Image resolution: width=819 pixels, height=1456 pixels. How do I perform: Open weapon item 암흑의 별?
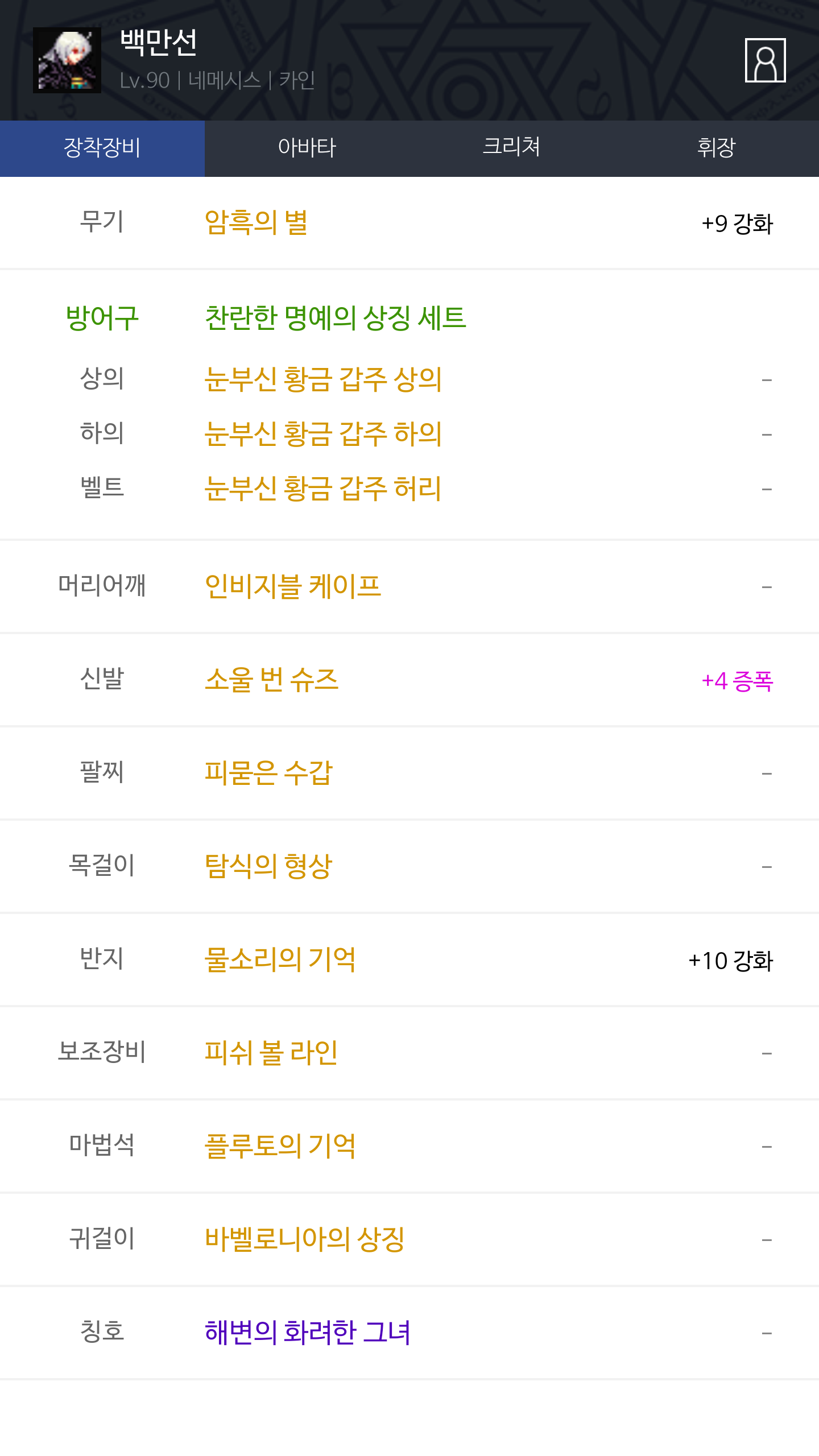(256, 222)
